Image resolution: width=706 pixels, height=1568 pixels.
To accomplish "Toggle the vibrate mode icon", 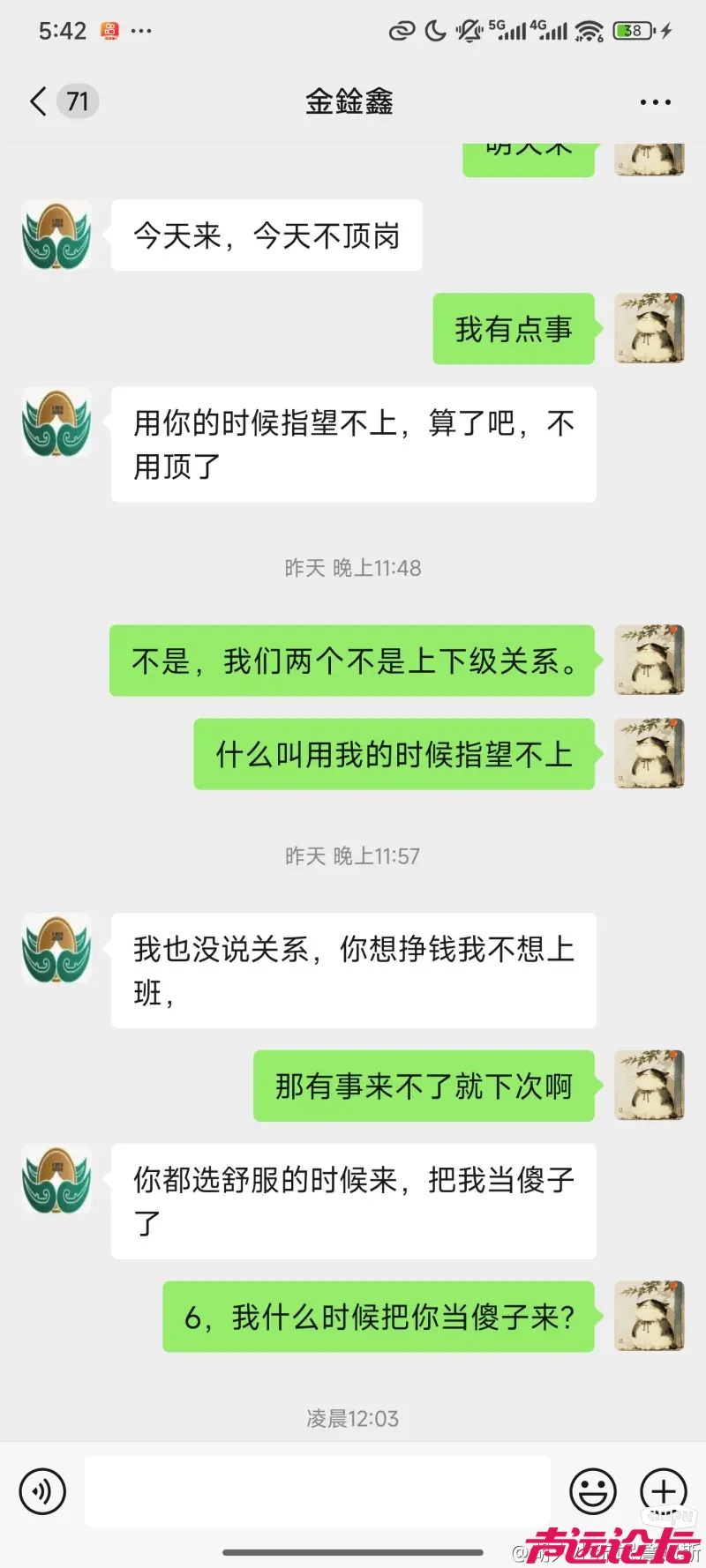I will click(x=468, y=29).
